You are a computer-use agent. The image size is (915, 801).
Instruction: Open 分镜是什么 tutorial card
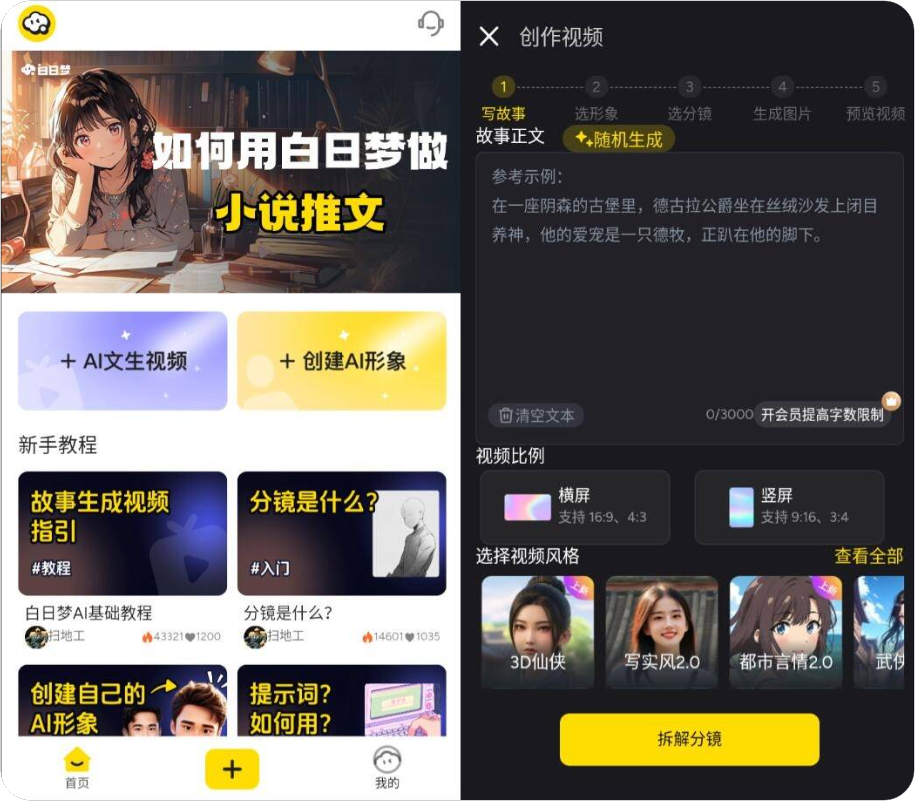point(341,533)
